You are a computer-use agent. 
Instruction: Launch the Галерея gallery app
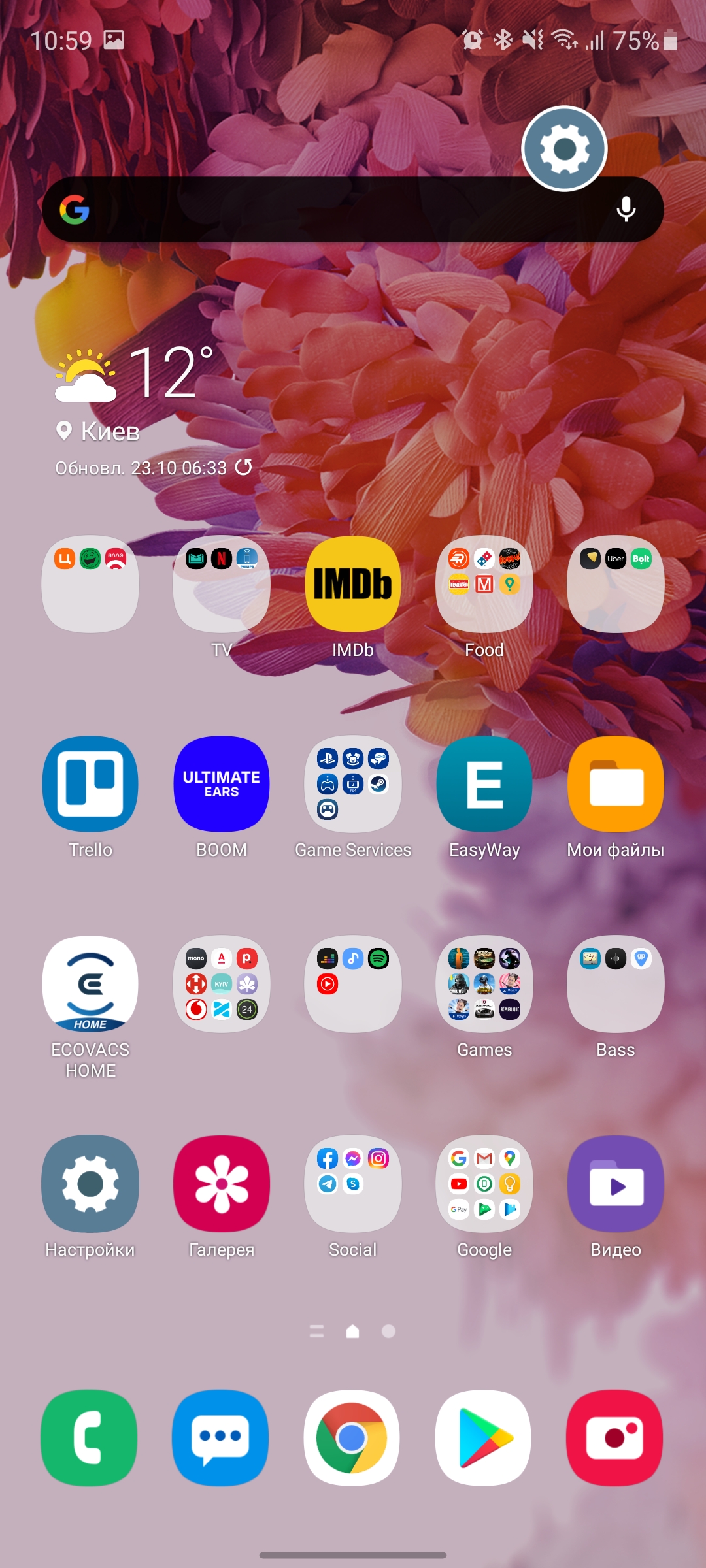221,1184
